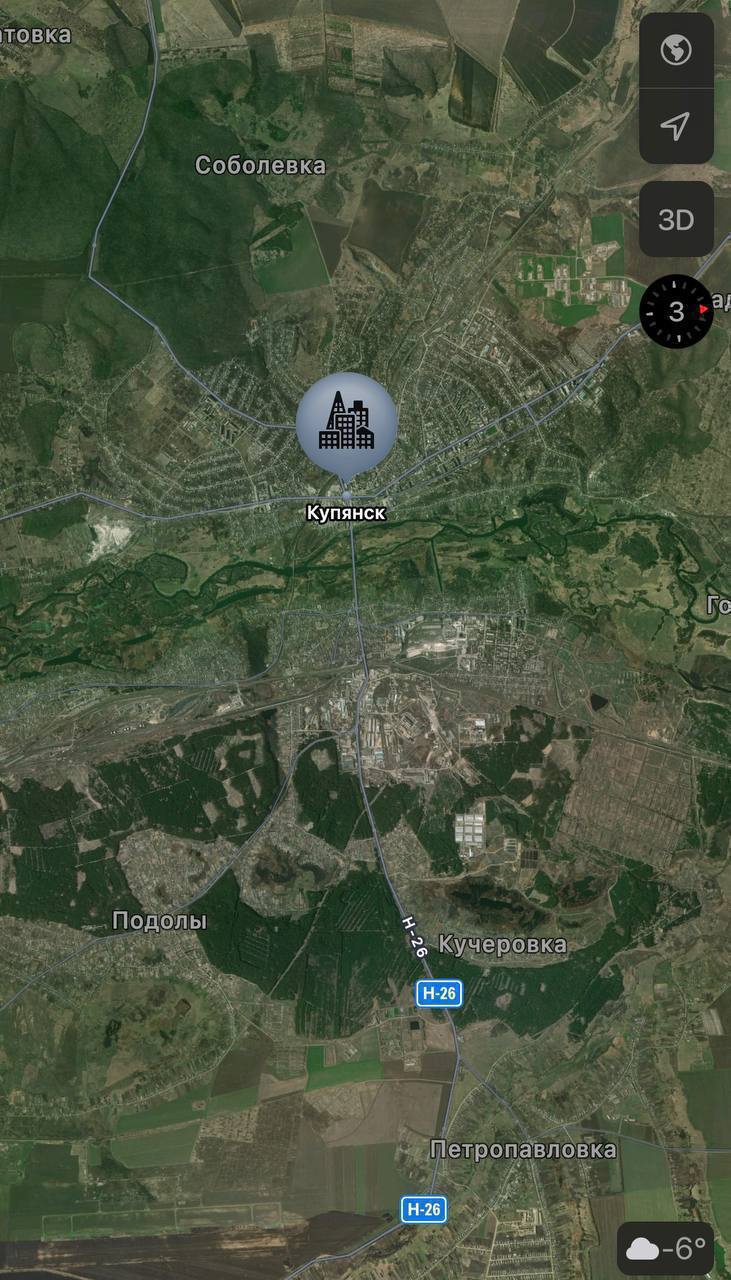This screenshot has width=731, height=1280.
Task: Open the weather widget showing -6°
Action: coord(666,1248)
